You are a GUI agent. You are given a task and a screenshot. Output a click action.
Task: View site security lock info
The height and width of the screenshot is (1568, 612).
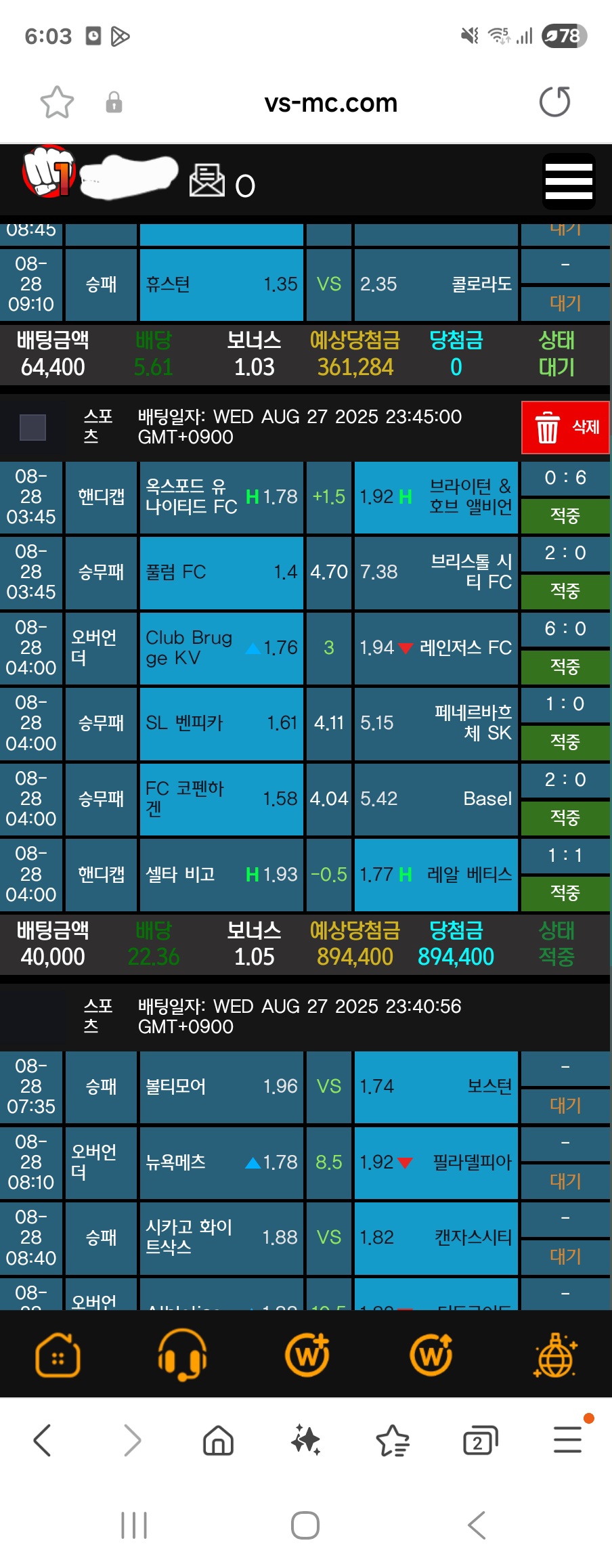click(114, 102)
